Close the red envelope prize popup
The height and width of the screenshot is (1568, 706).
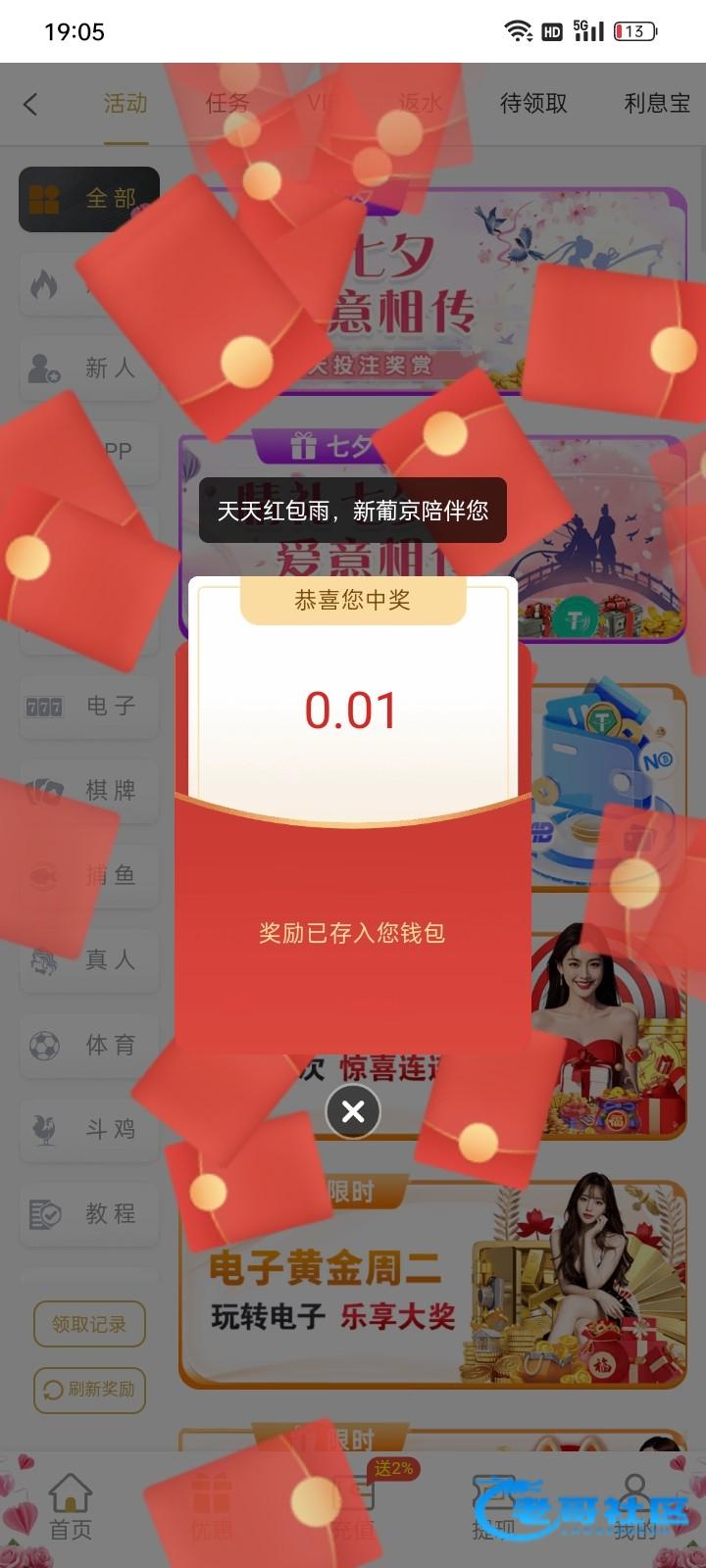click(x=353, y=1111)
